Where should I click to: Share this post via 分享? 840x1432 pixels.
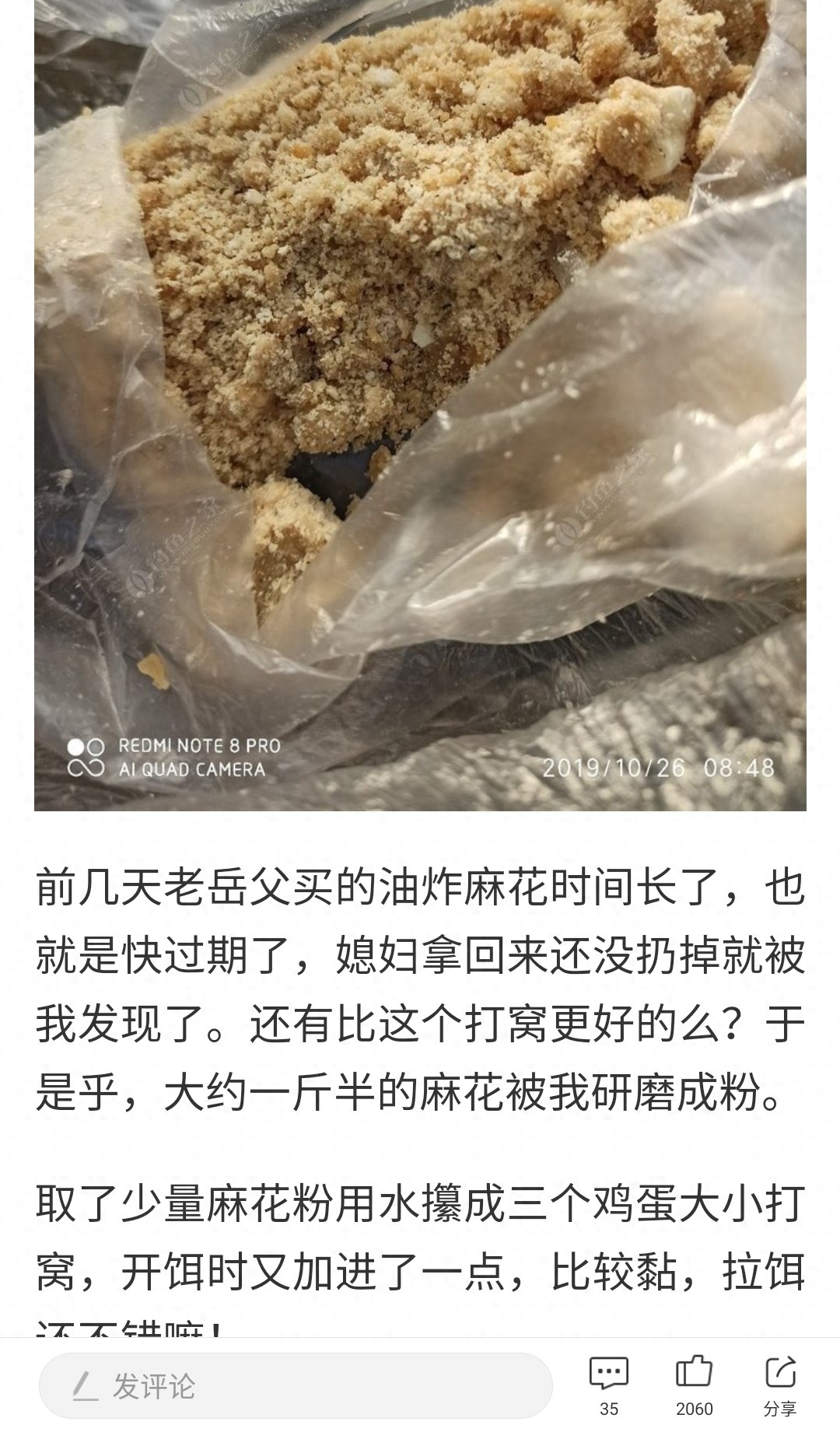(779, 1386)
